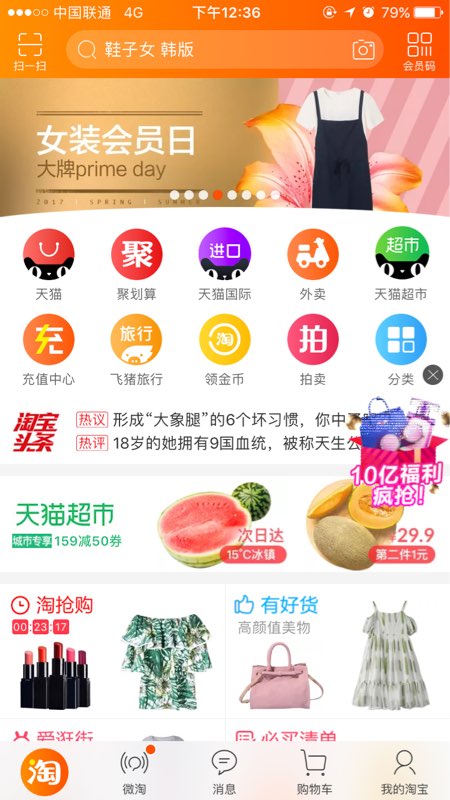
Task: Open the 会员码 member code
Action: pos(419,52)
